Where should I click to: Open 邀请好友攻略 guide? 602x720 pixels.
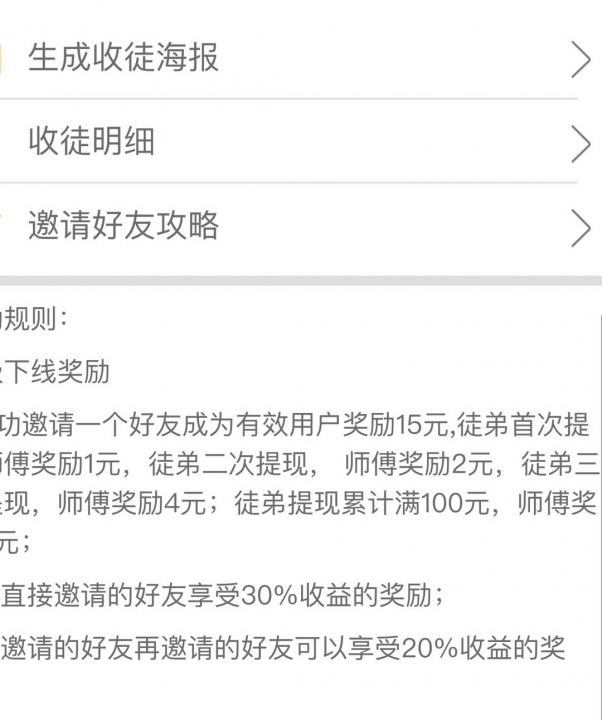click(x=300, y=226)
